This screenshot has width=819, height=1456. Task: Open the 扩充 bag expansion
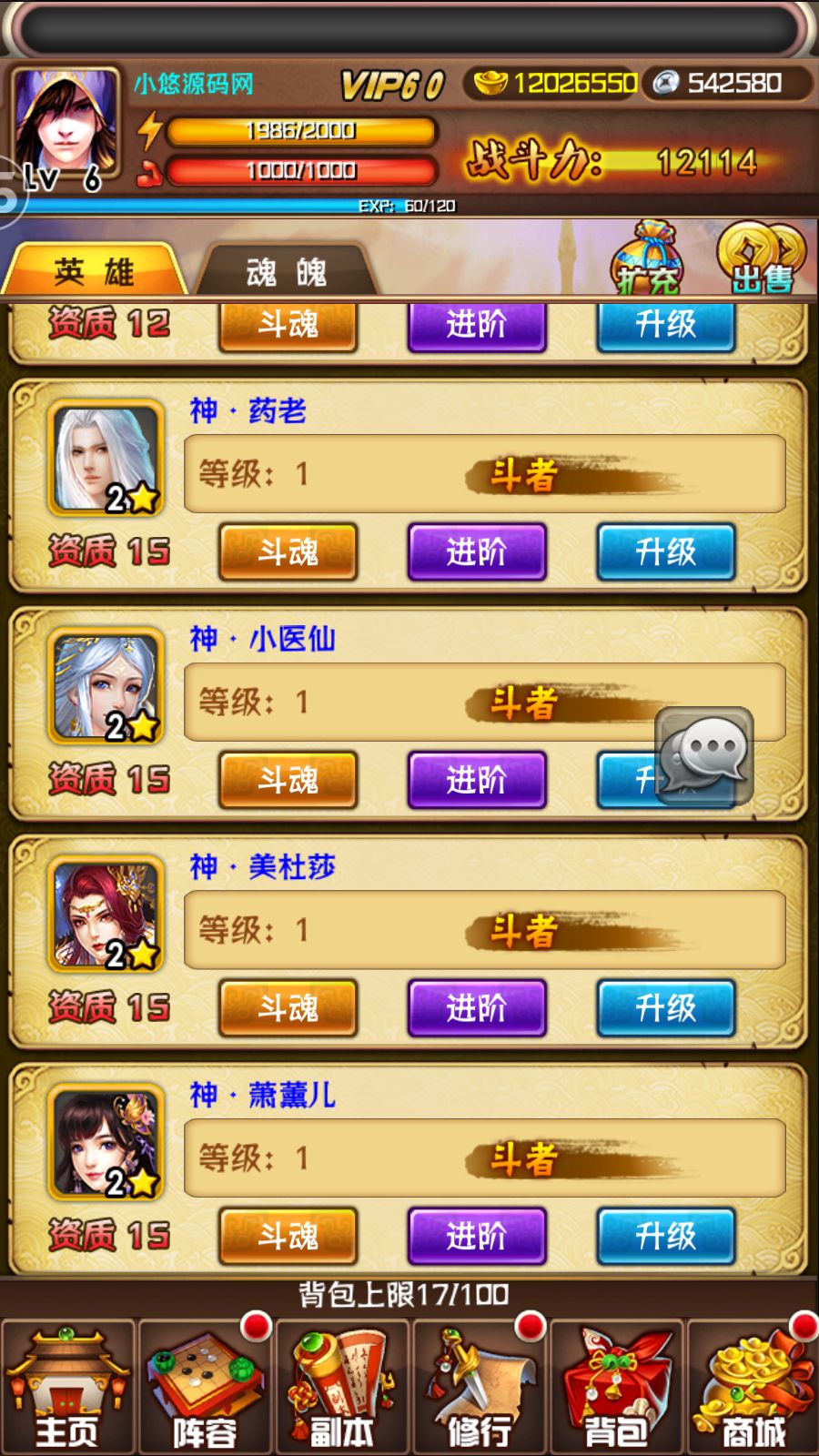(648, 258)
